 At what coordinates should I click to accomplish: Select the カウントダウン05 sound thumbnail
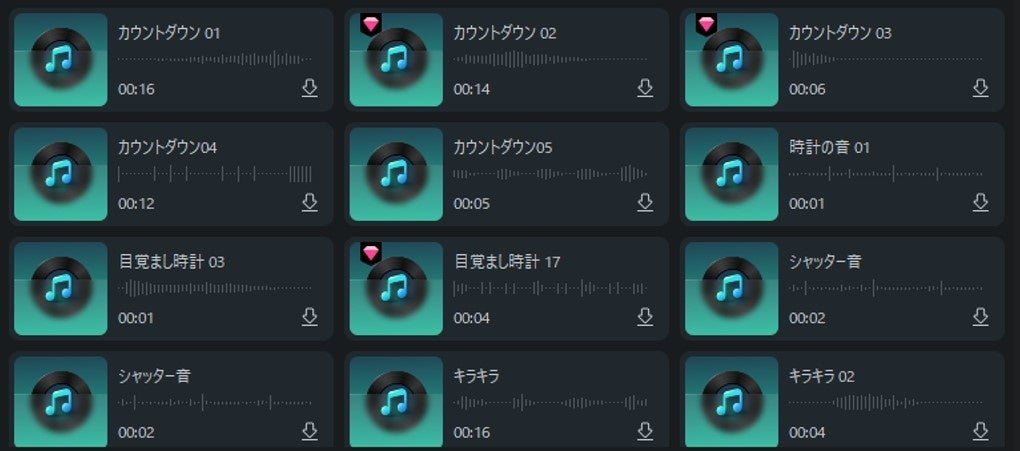[396, 174]
